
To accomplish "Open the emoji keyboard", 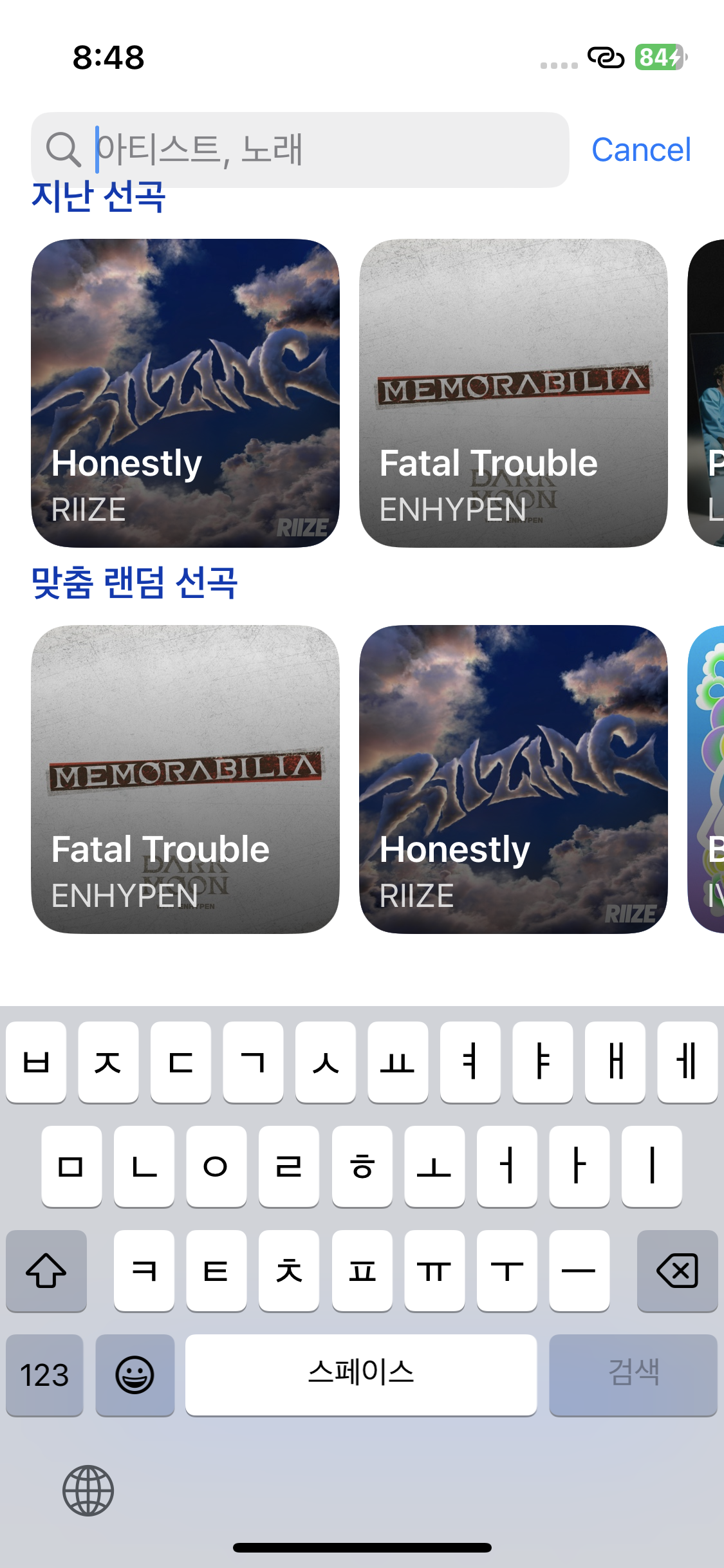I will (135, 1375).
